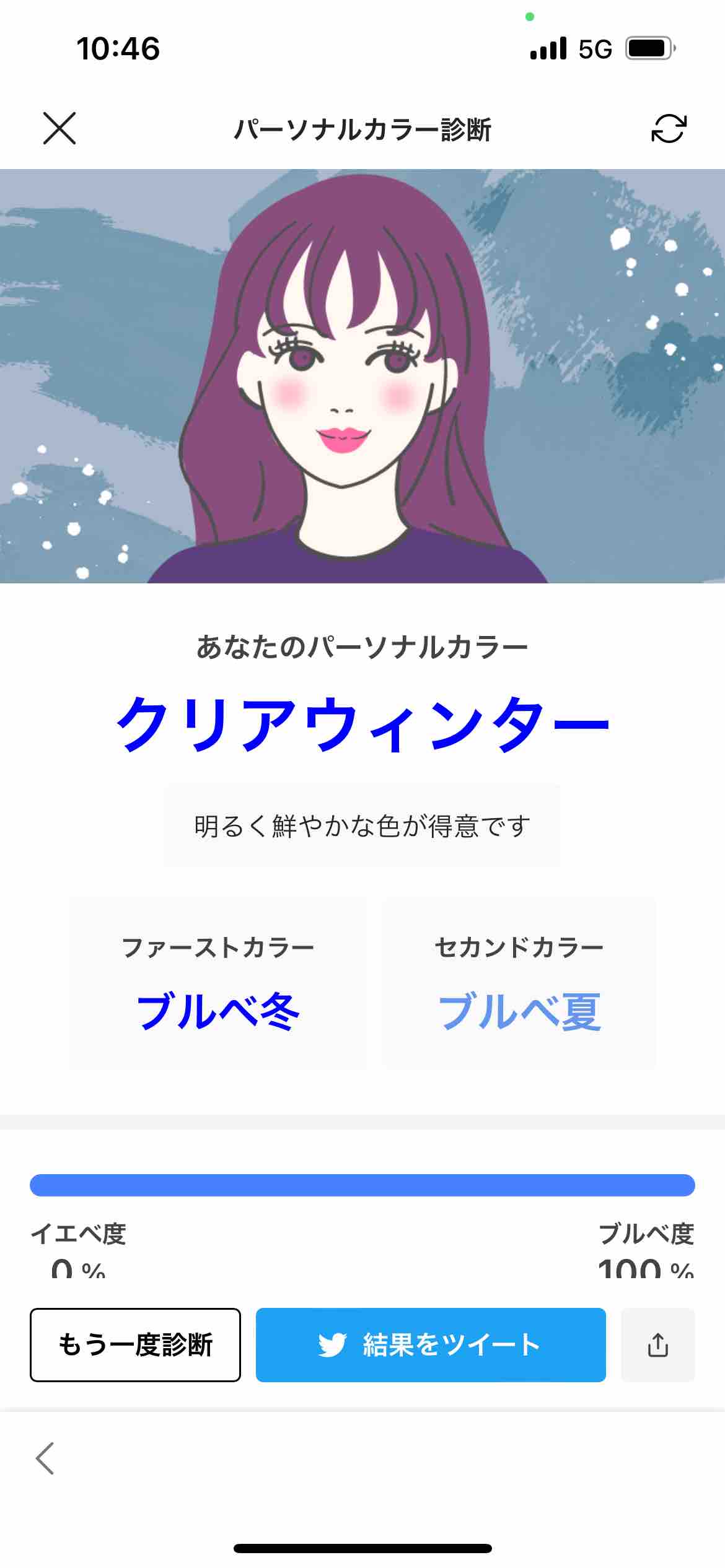Image resolution: width=725 pixels, height=1568 pixels.
Task: Close the パーソナルカラー診断 screen with the X
Action: pyautogui.click(x=61, y=129)
